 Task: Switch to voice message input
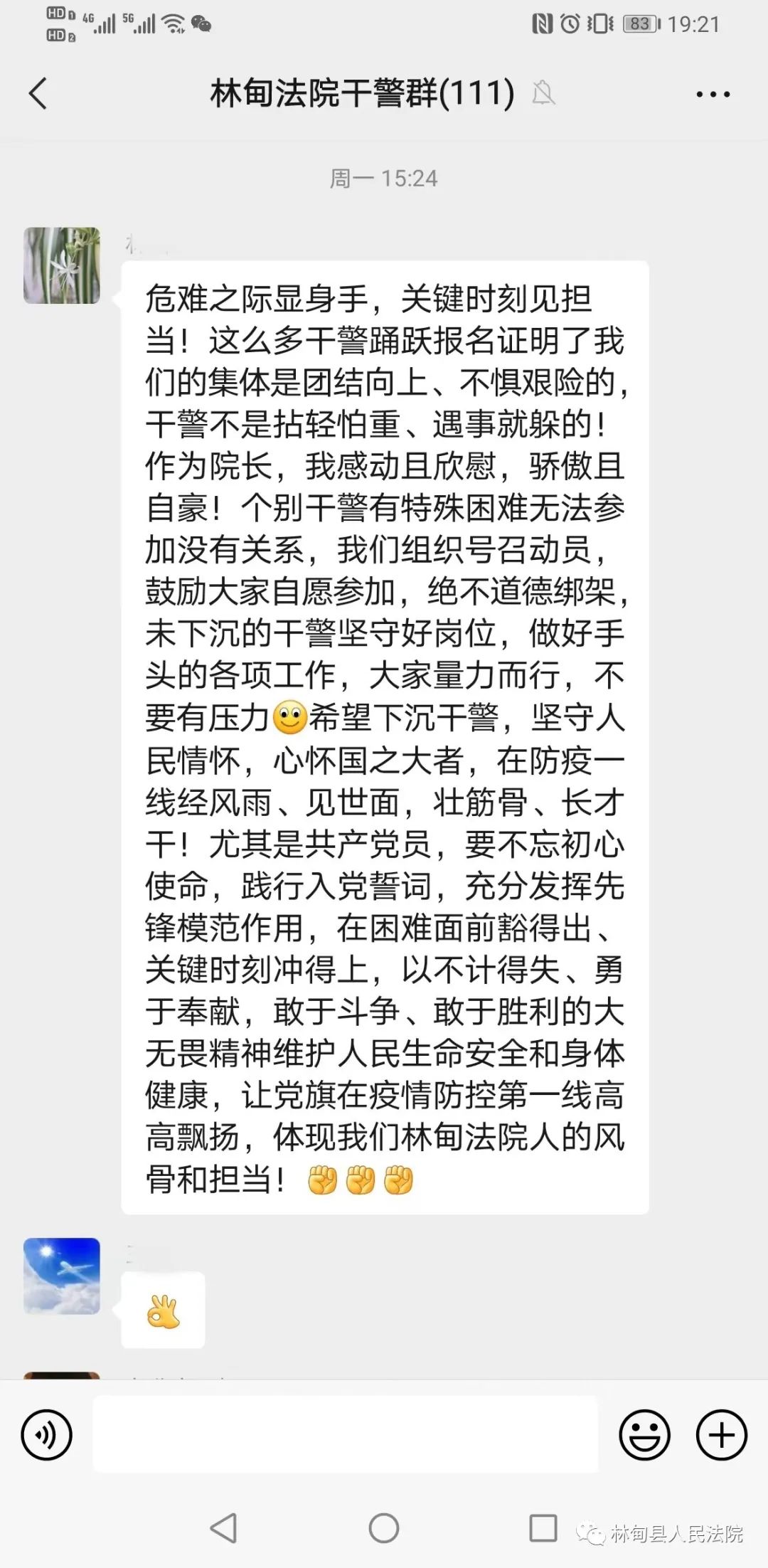[x=47, y=1435]
